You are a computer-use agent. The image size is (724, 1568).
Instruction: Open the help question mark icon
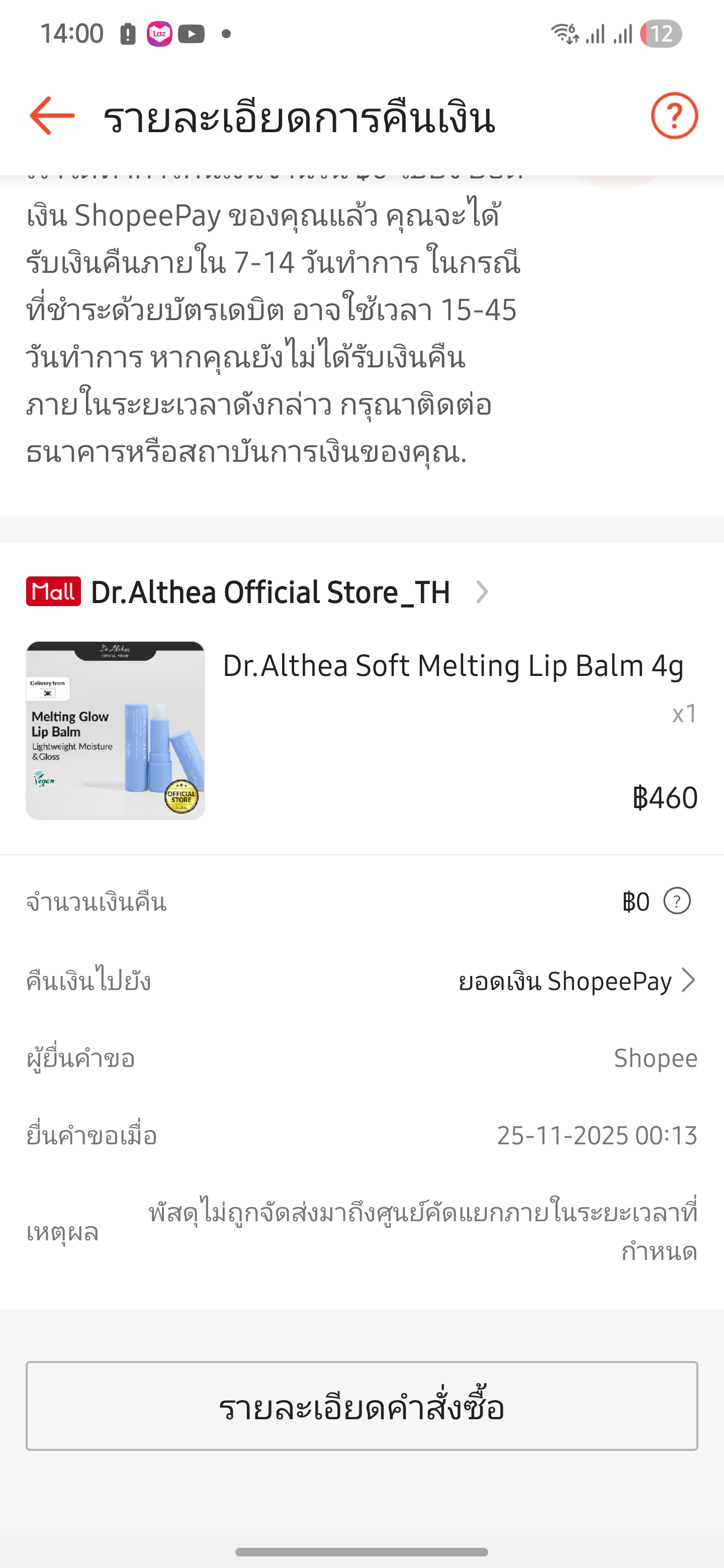[674, 116]
